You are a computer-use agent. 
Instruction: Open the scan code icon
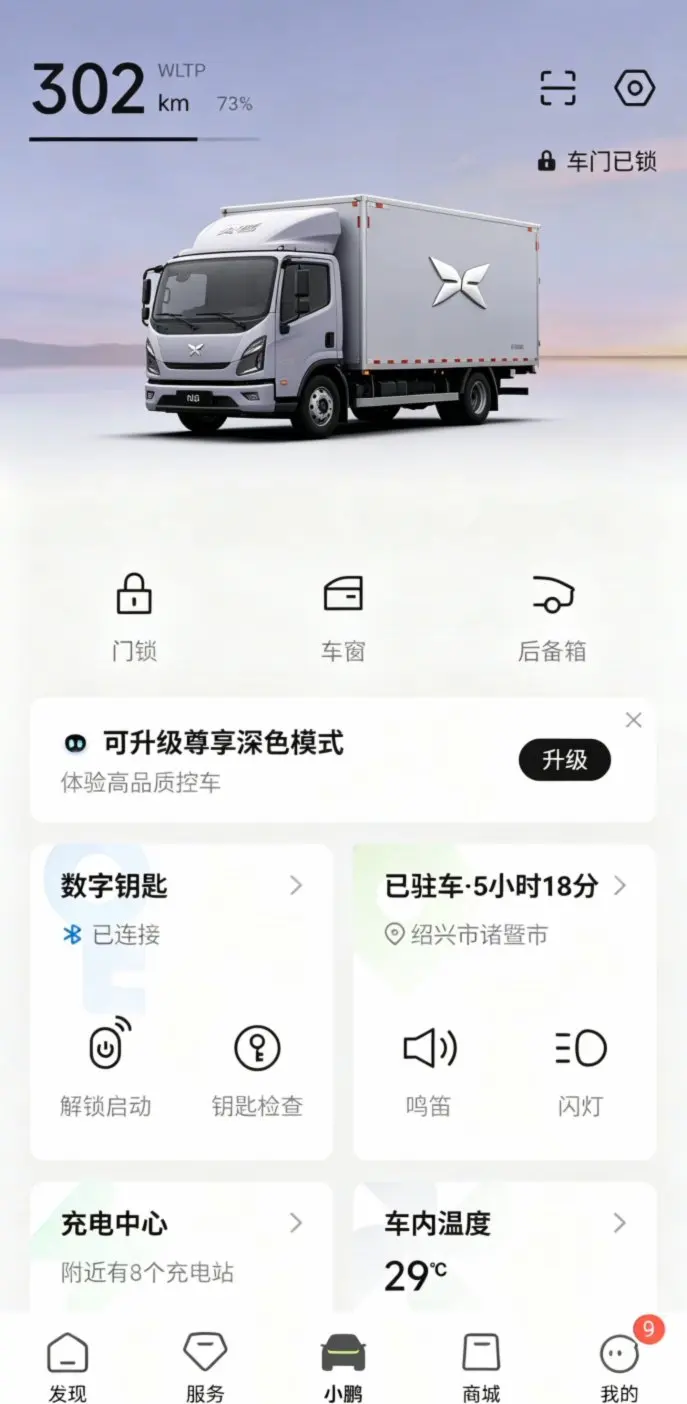[558, 88]
